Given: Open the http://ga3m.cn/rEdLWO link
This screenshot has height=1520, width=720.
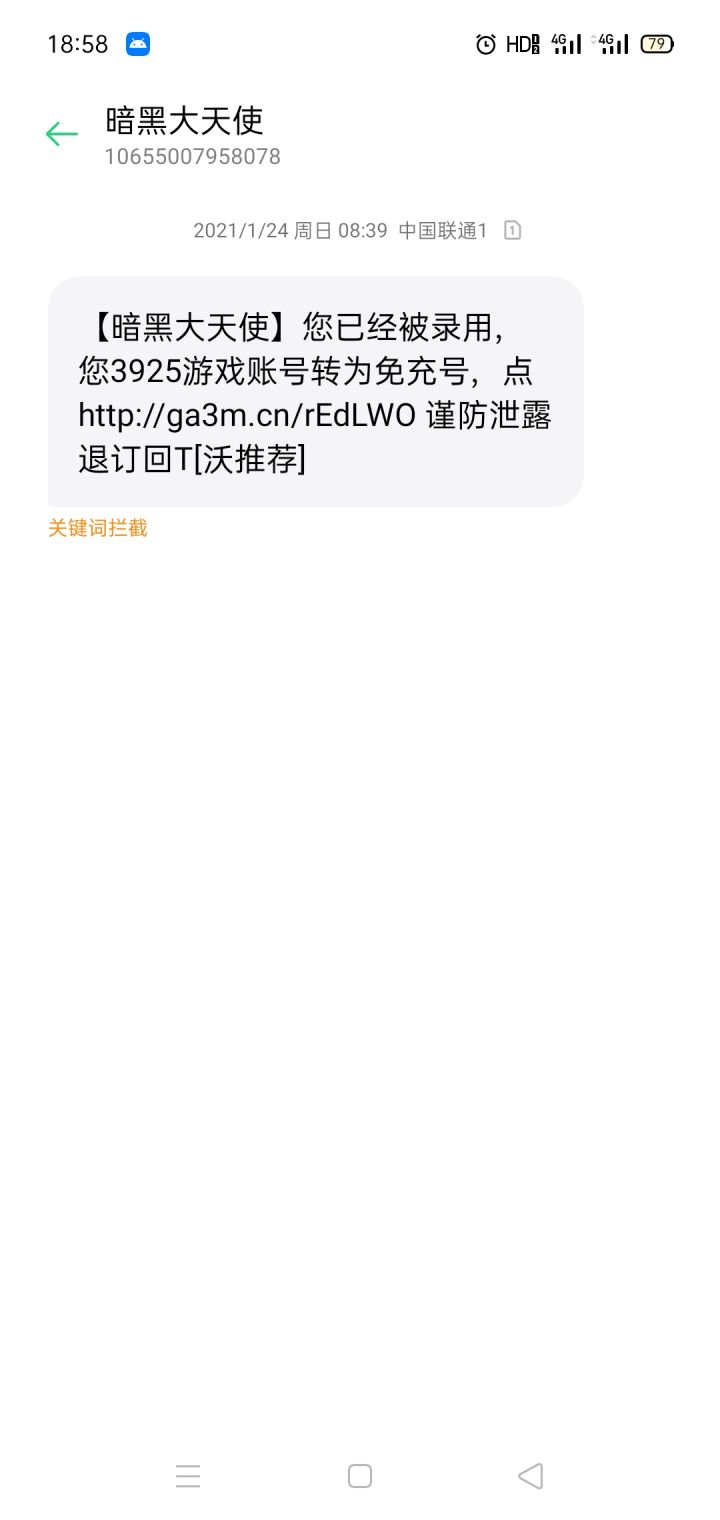Looking at the screenshot, I should 247,415.
